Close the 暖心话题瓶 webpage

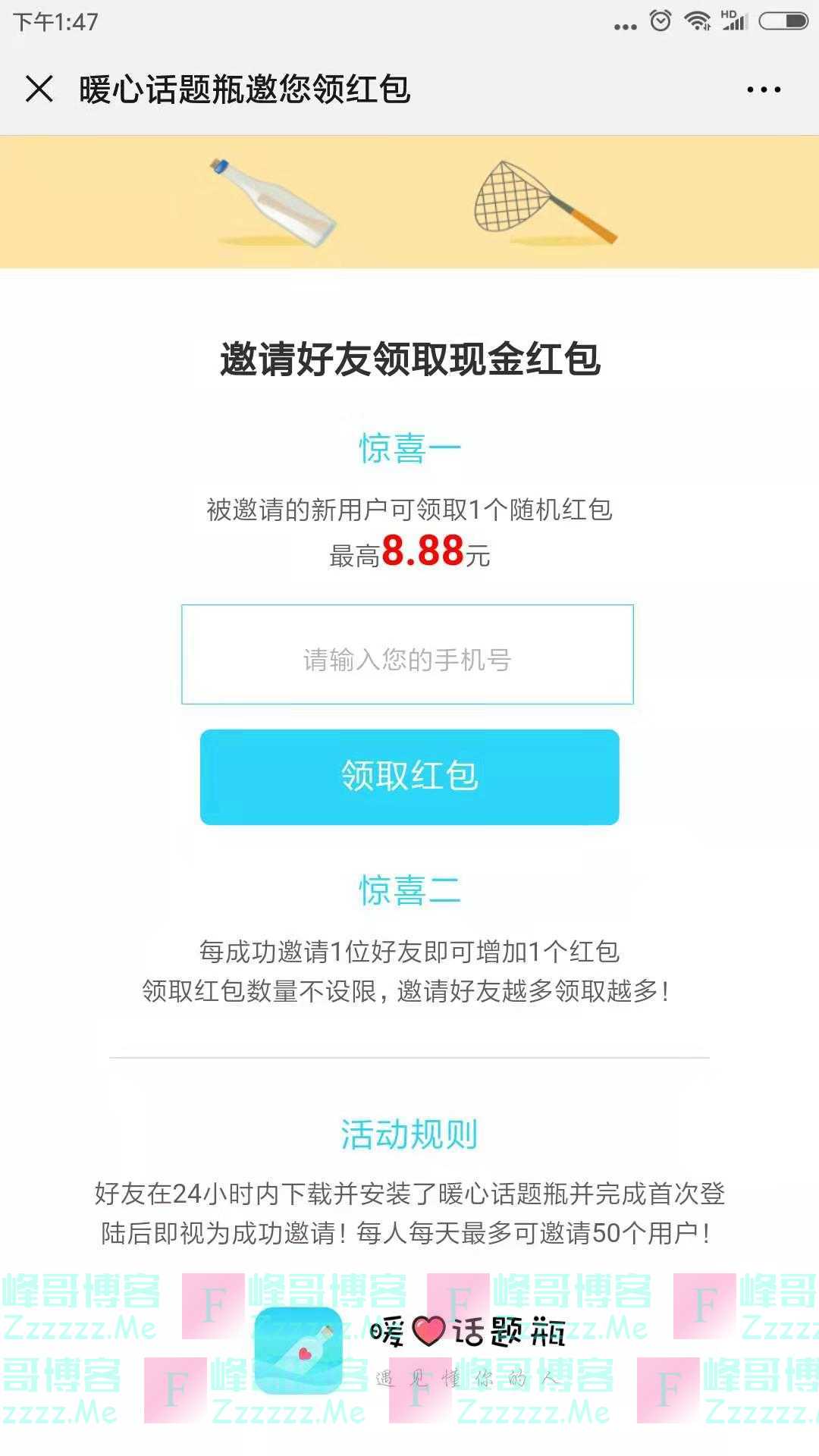tap(39, 89)
